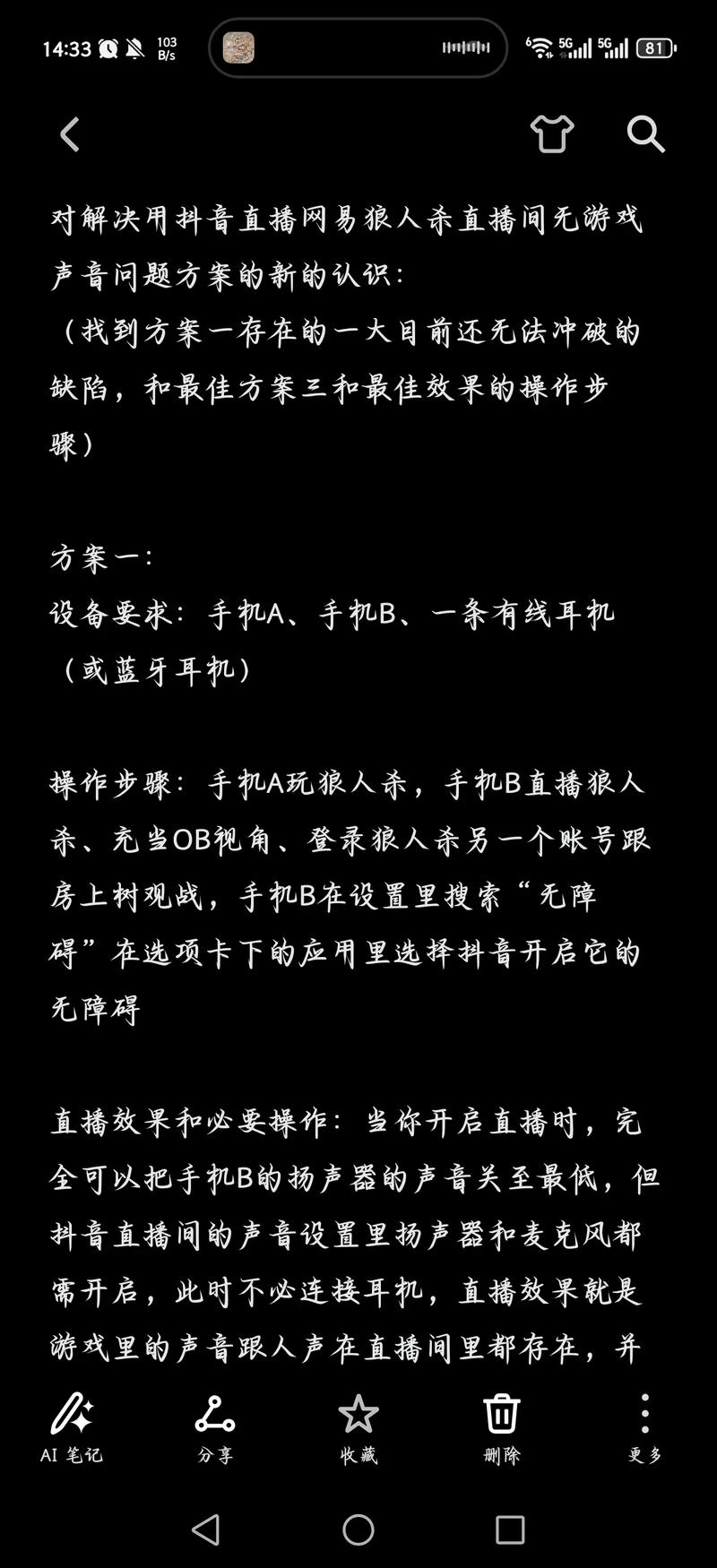Open the 更多 options menu
The image size is (717, 1568).
tap(644, 1427)
